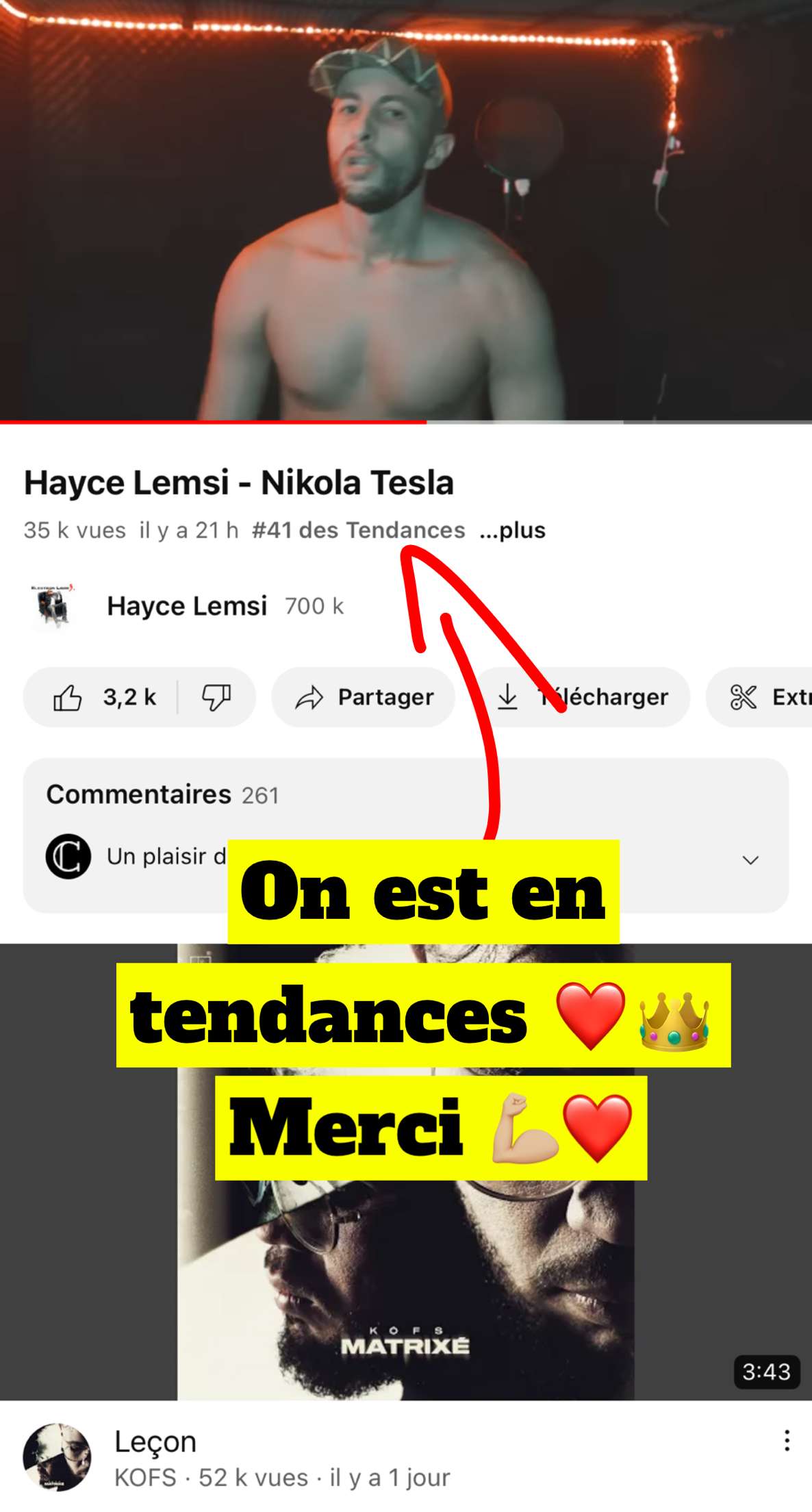
Task: Expand the Commentaires section
Action: click(405, 835)
